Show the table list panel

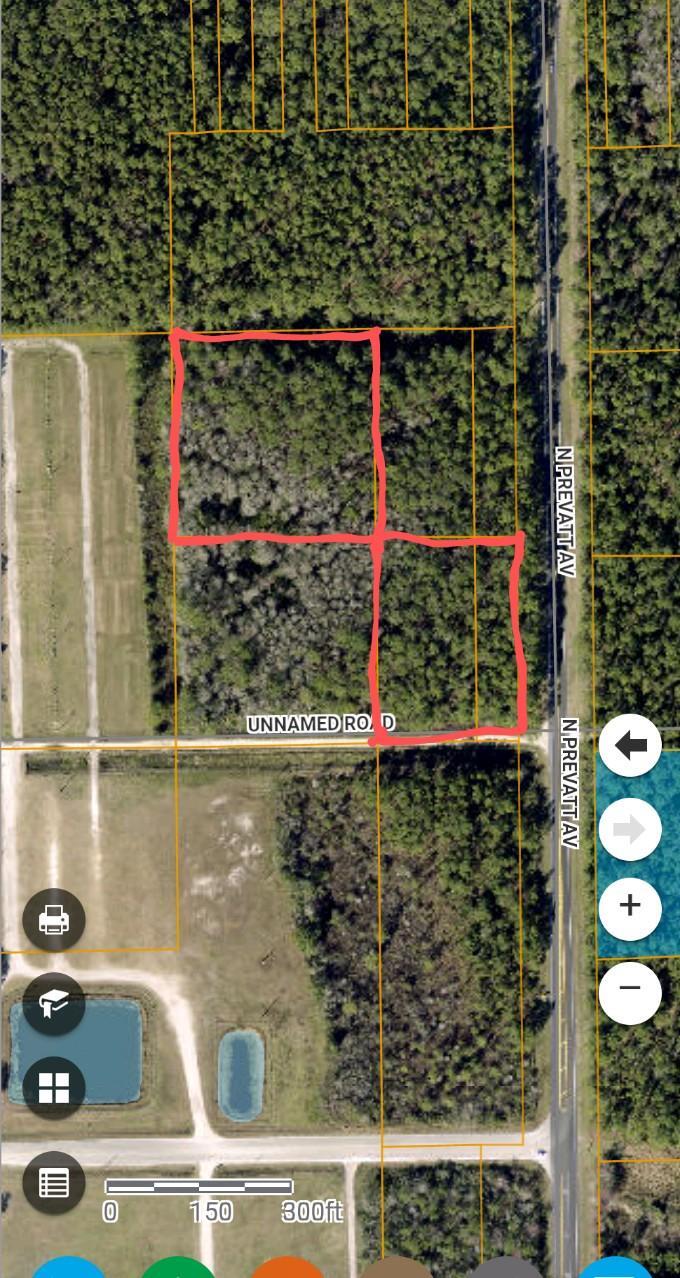point(54,1183)
